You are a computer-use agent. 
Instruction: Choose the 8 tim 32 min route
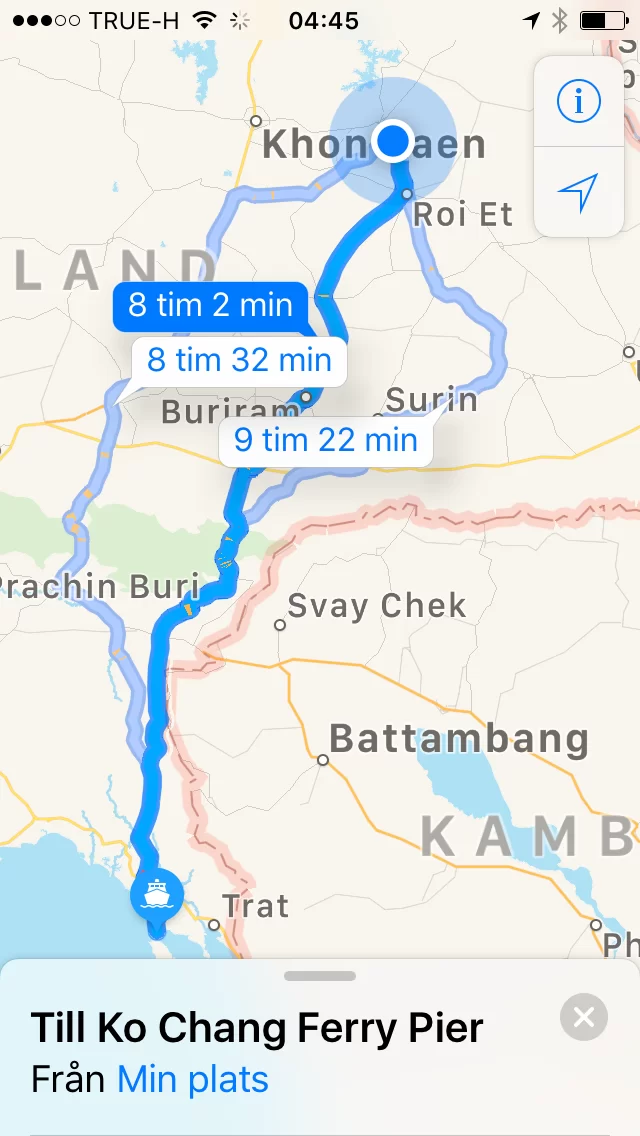coord(239,360)
